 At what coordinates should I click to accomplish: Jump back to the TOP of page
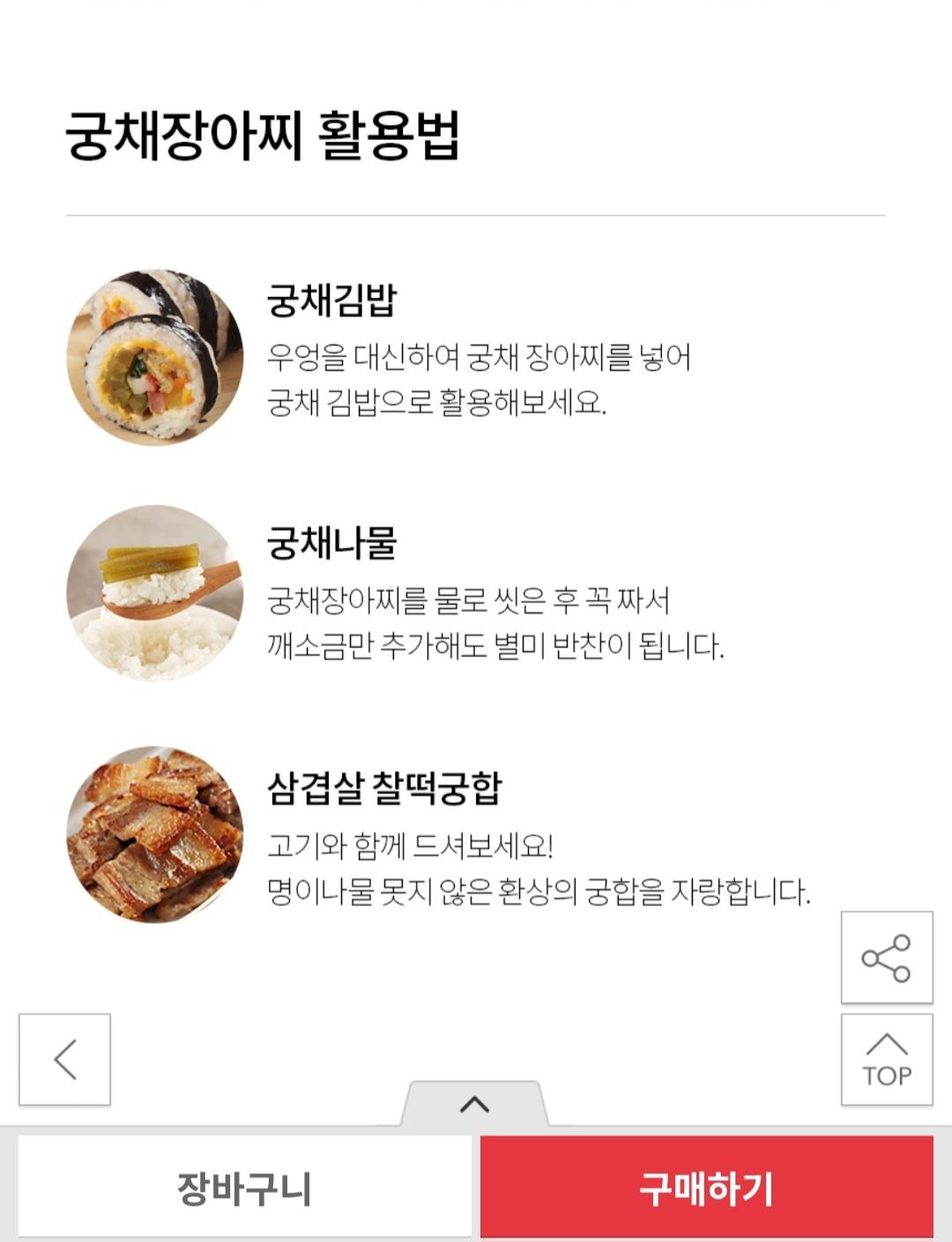pyautogui.click(x=886, y=1060)
